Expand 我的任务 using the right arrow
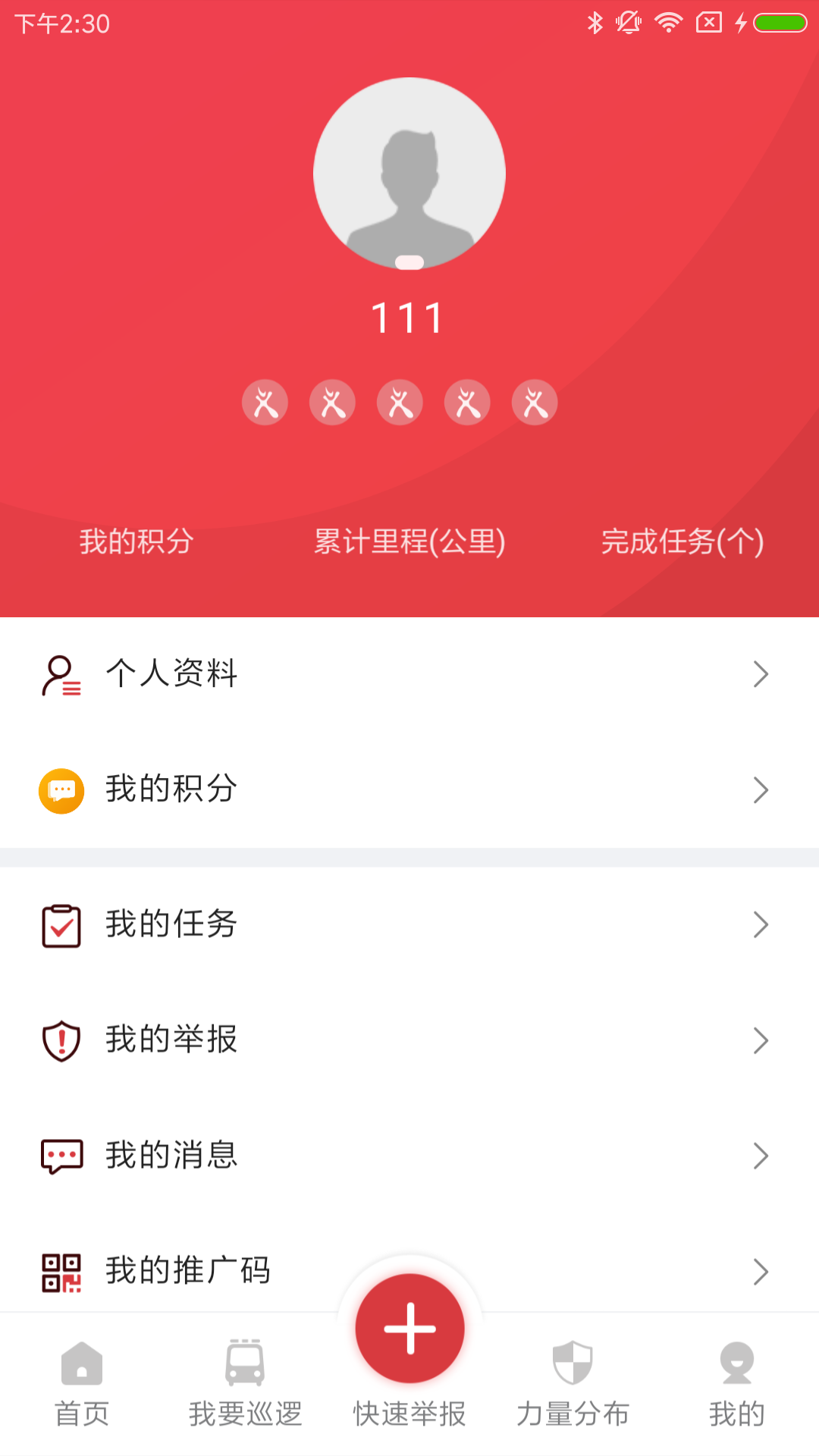The height and width of the screenshot is (1456, 819). click(761, 924)
